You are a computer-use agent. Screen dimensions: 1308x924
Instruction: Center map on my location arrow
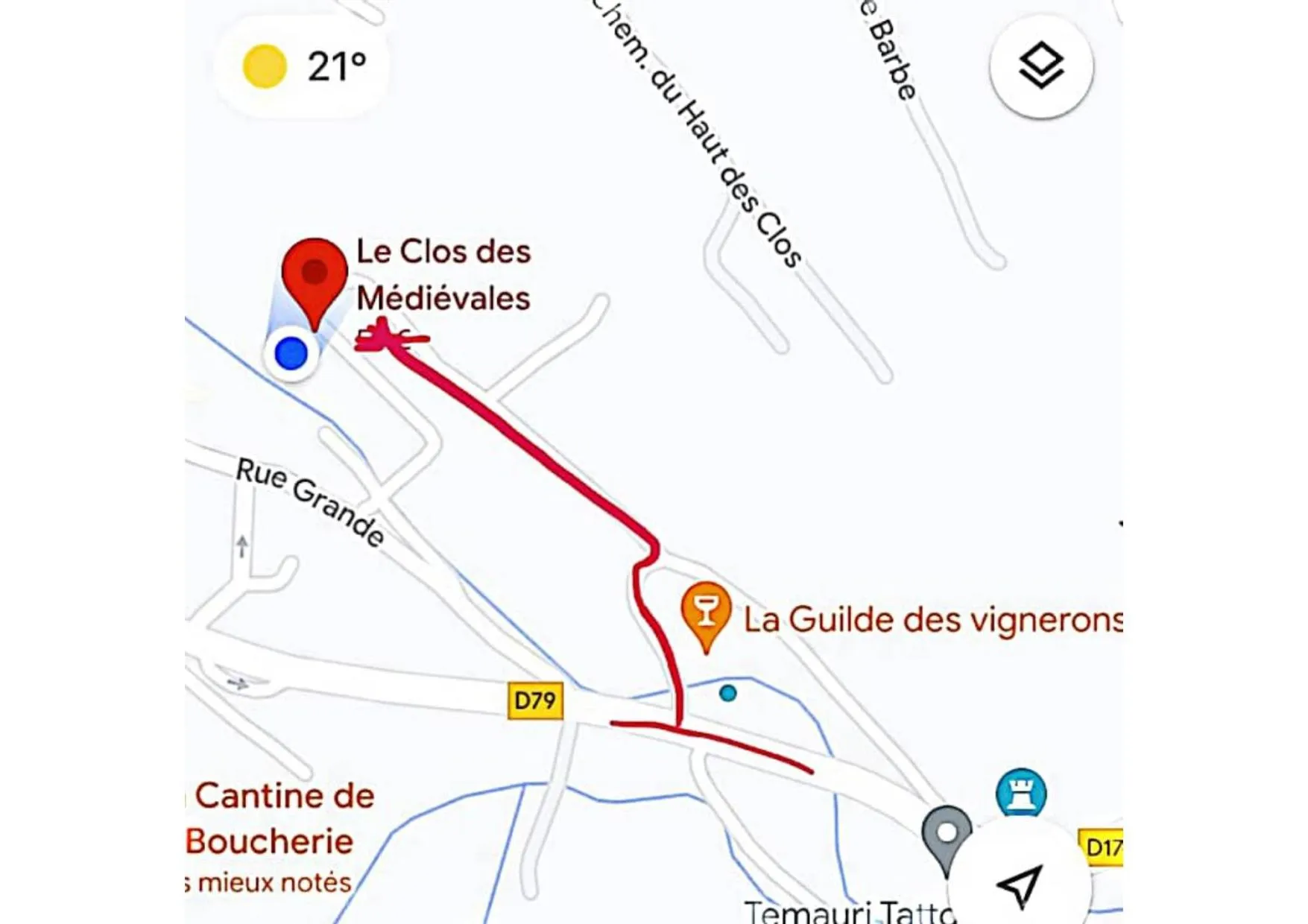[1020, 885]
